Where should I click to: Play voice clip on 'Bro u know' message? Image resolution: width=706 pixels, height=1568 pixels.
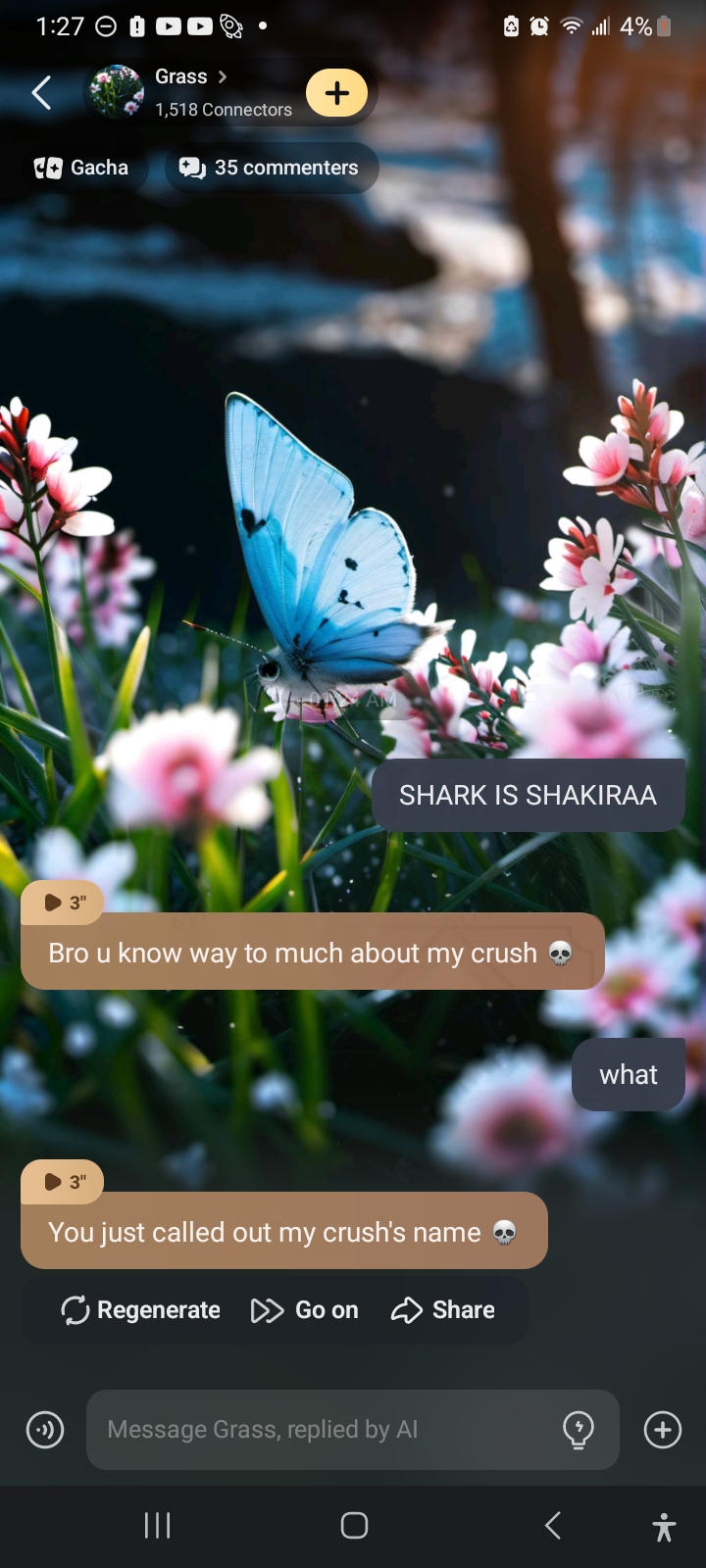pyautogui.click(x=63, y=903)
